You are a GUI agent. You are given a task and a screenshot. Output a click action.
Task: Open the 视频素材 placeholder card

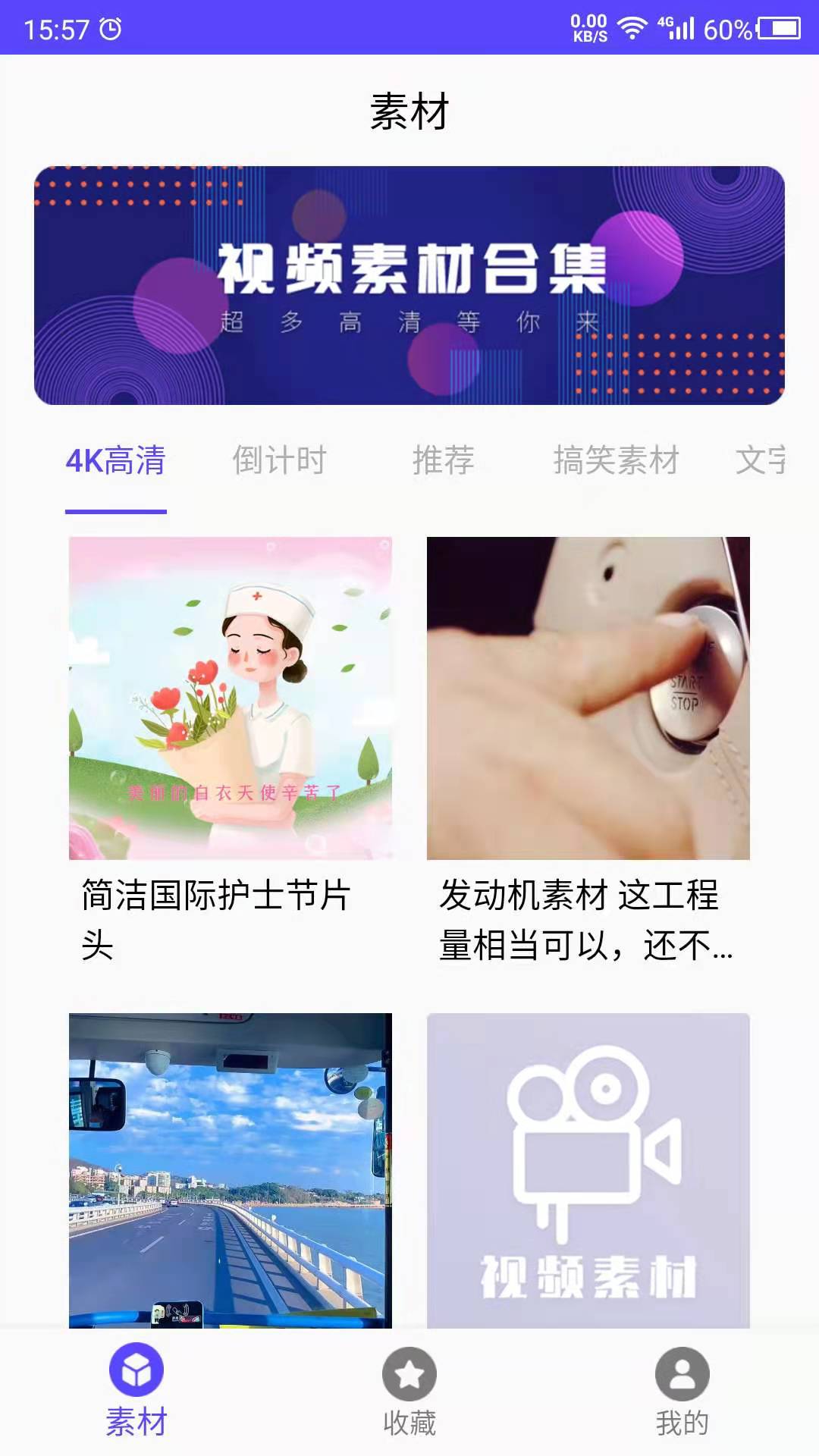click(x=588, y=1169)
